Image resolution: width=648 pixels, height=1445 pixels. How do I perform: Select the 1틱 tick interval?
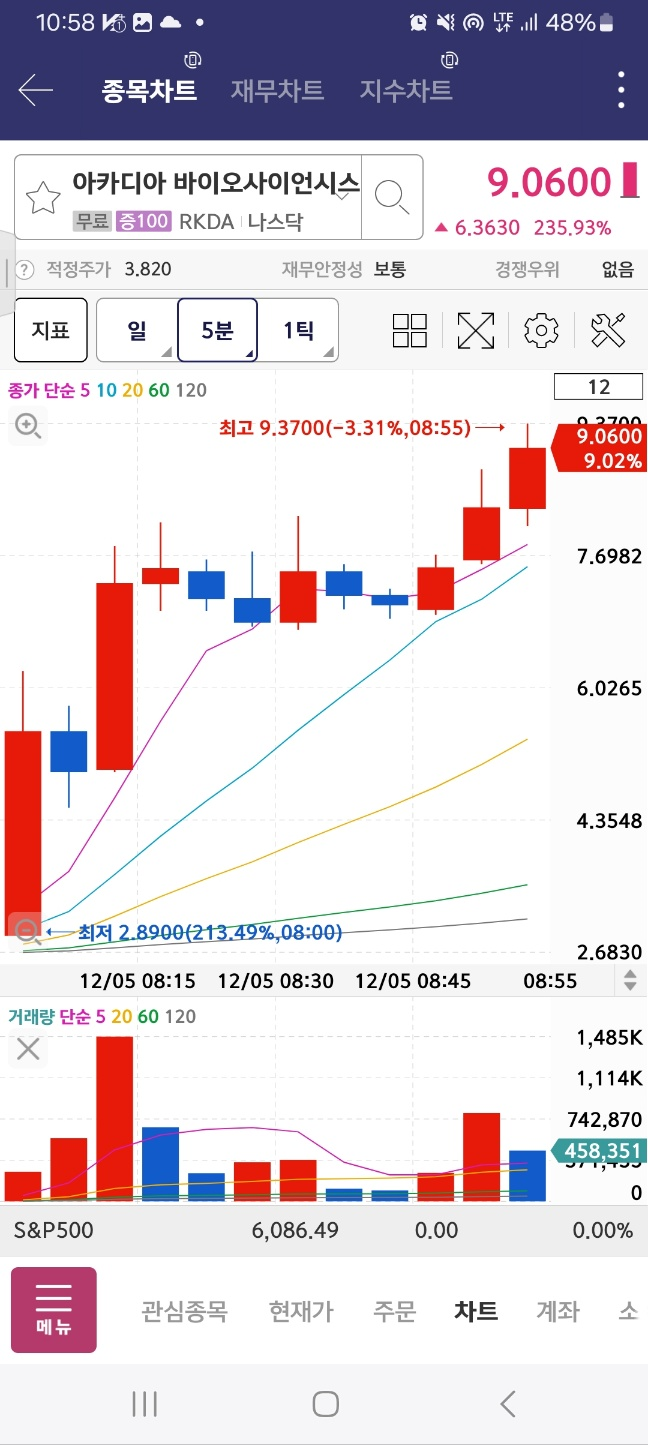298,330
